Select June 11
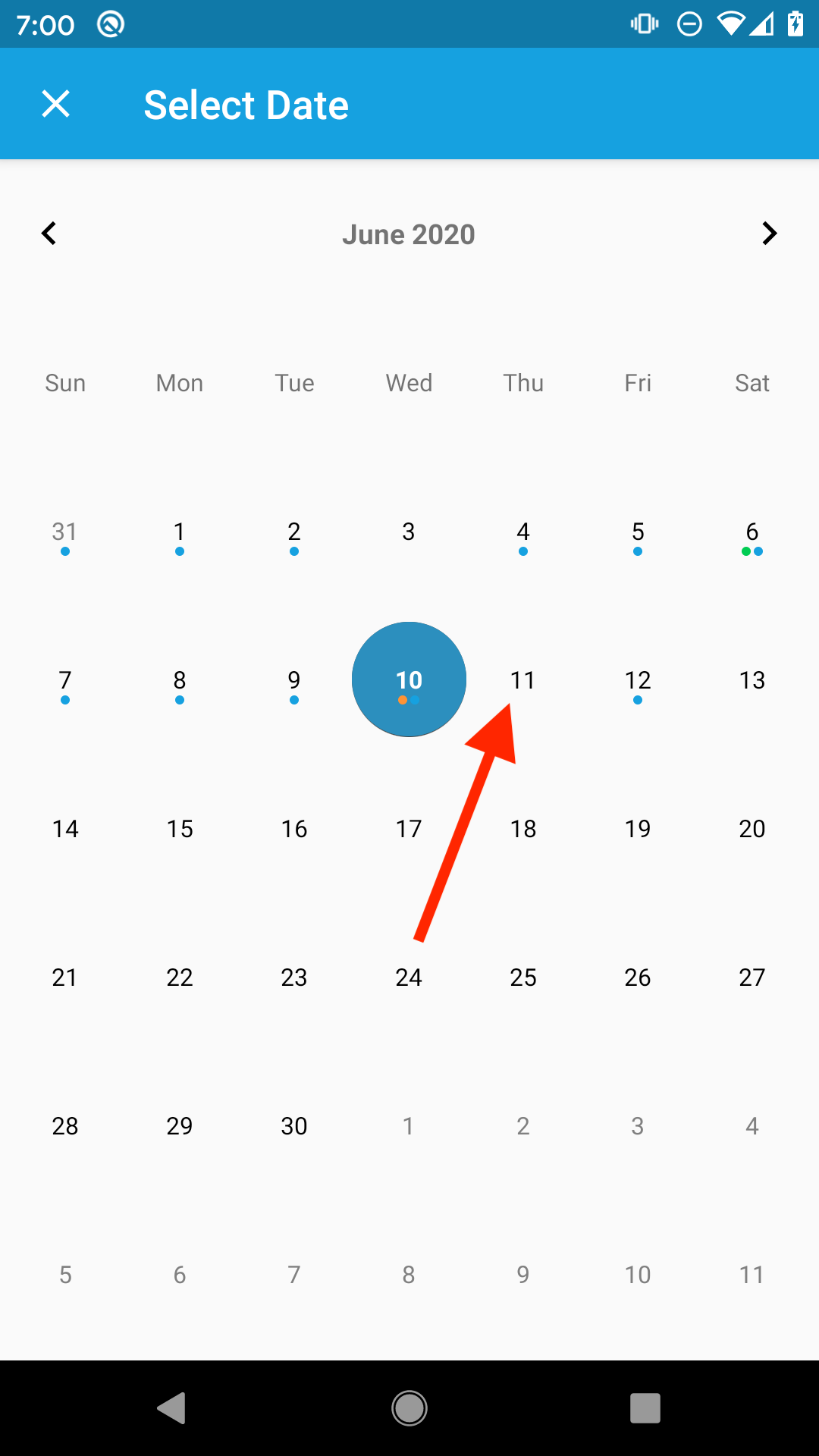This screenshot has width=819, height=1456. (523, 680)
